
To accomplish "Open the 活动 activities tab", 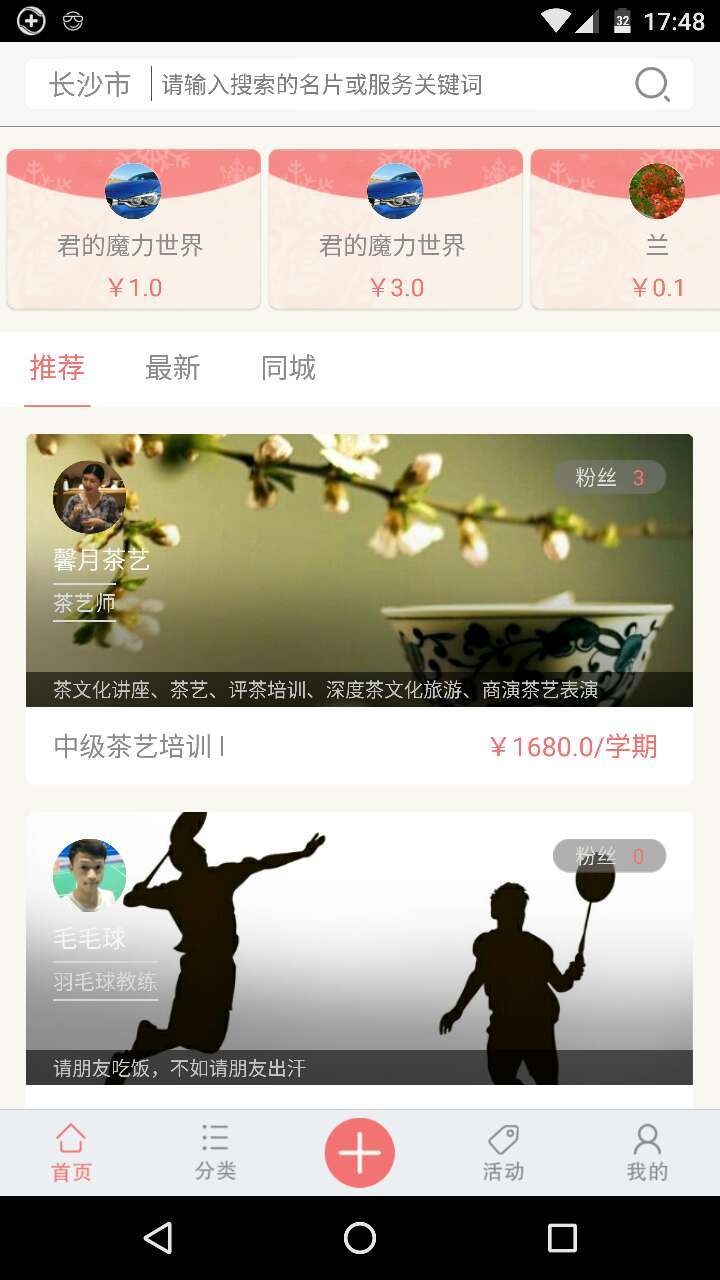I will point(503,1152).
